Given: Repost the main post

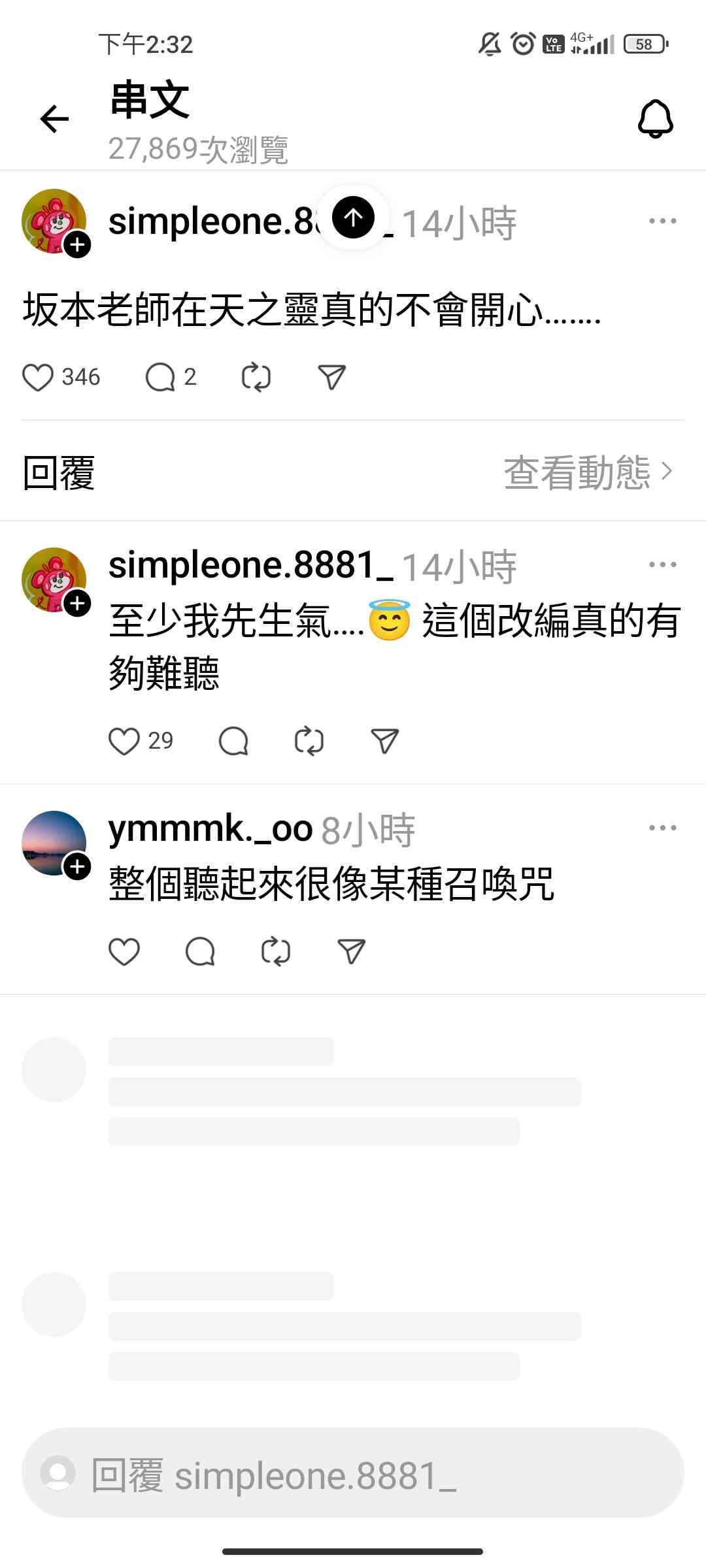Looking at the screenshot, I should [x=256, y=378].
